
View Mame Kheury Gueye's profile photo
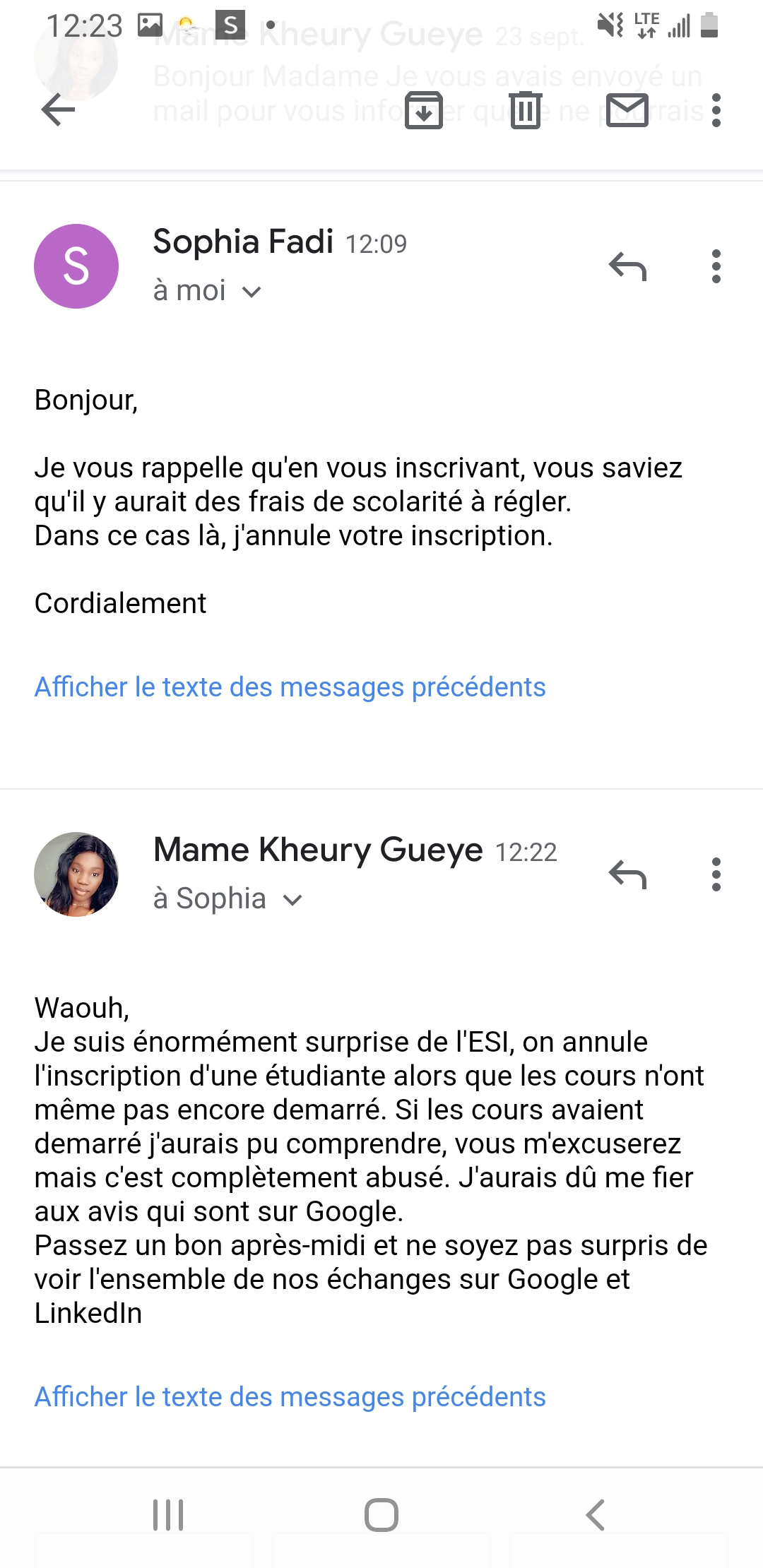[x=76, y=874]
